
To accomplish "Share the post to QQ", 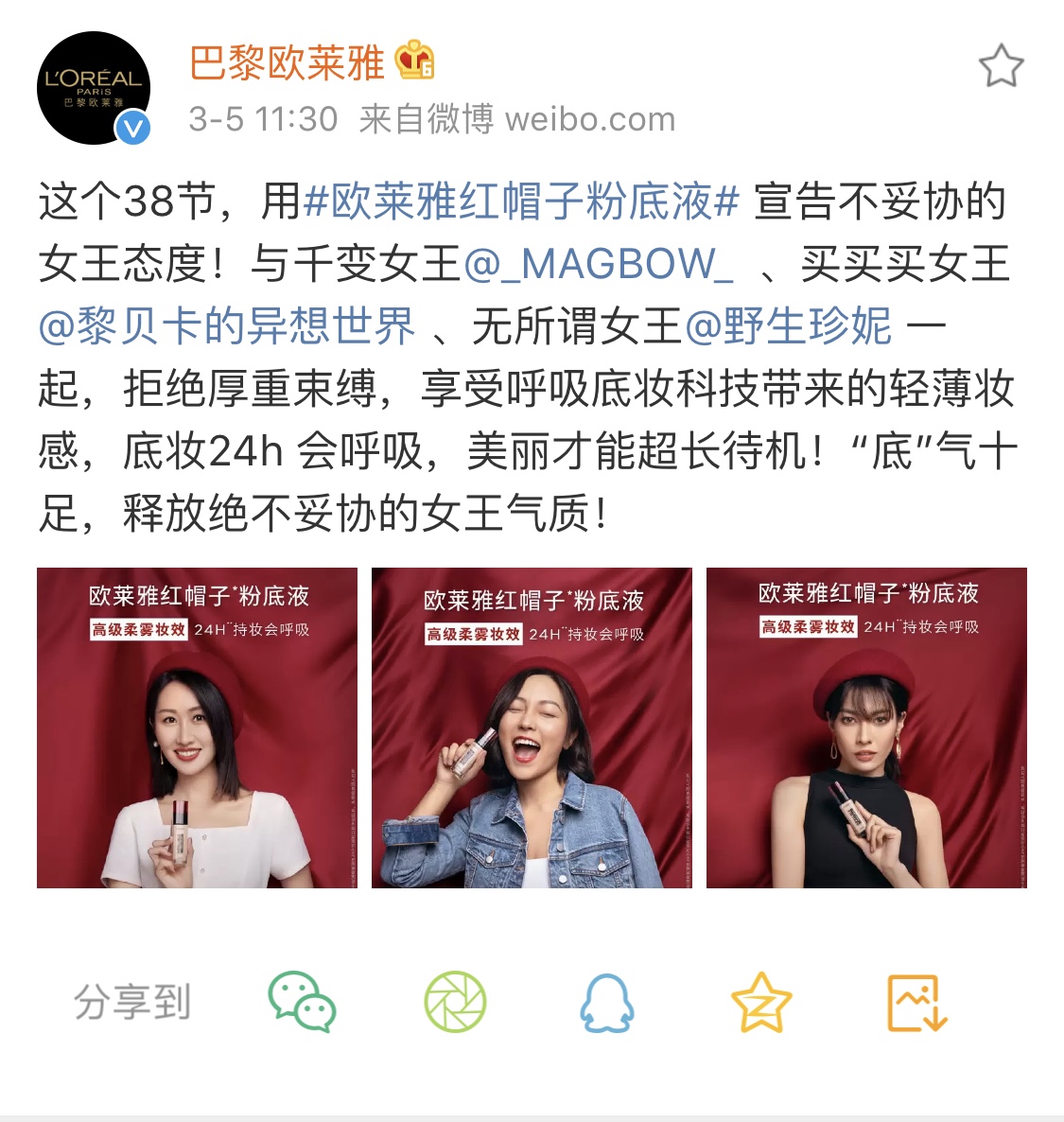I will pyautogui.click(x=606, y=1002).
